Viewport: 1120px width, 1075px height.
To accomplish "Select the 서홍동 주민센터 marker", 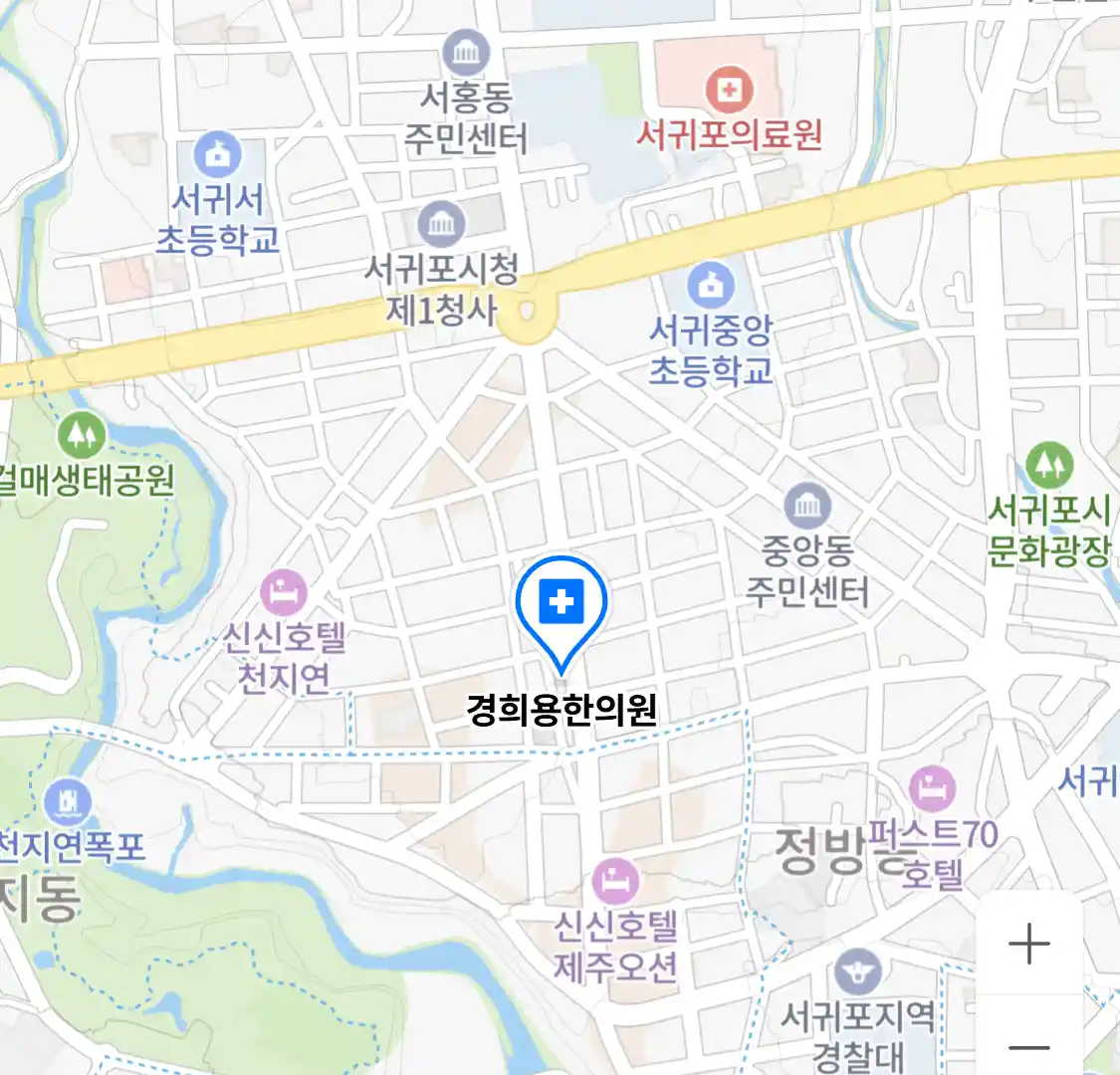I will [466, 53].
